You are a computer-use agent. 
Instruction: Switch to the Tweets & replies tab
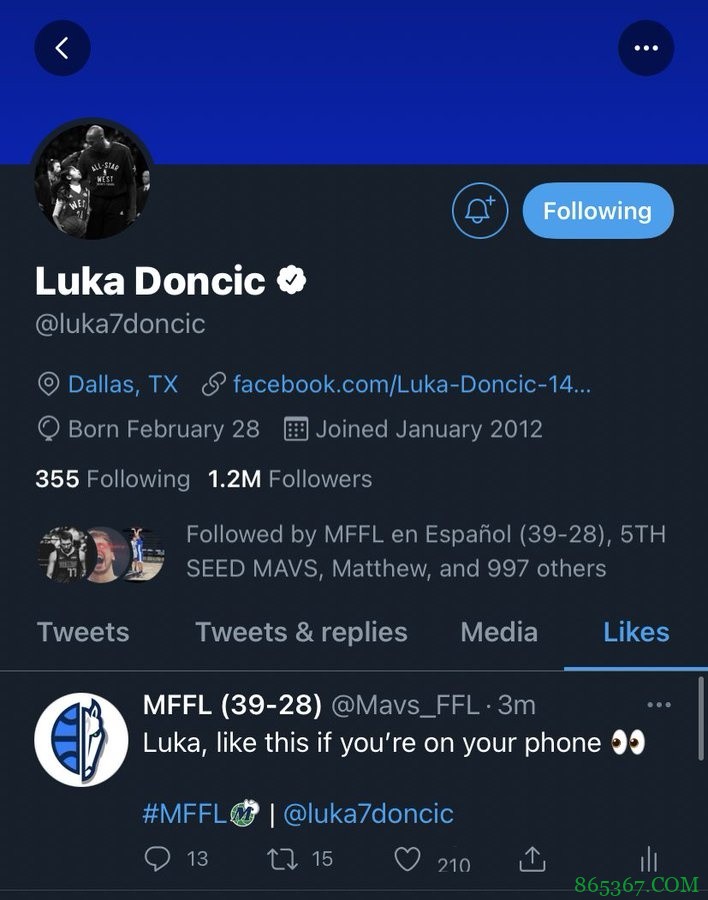coord(301,632)
